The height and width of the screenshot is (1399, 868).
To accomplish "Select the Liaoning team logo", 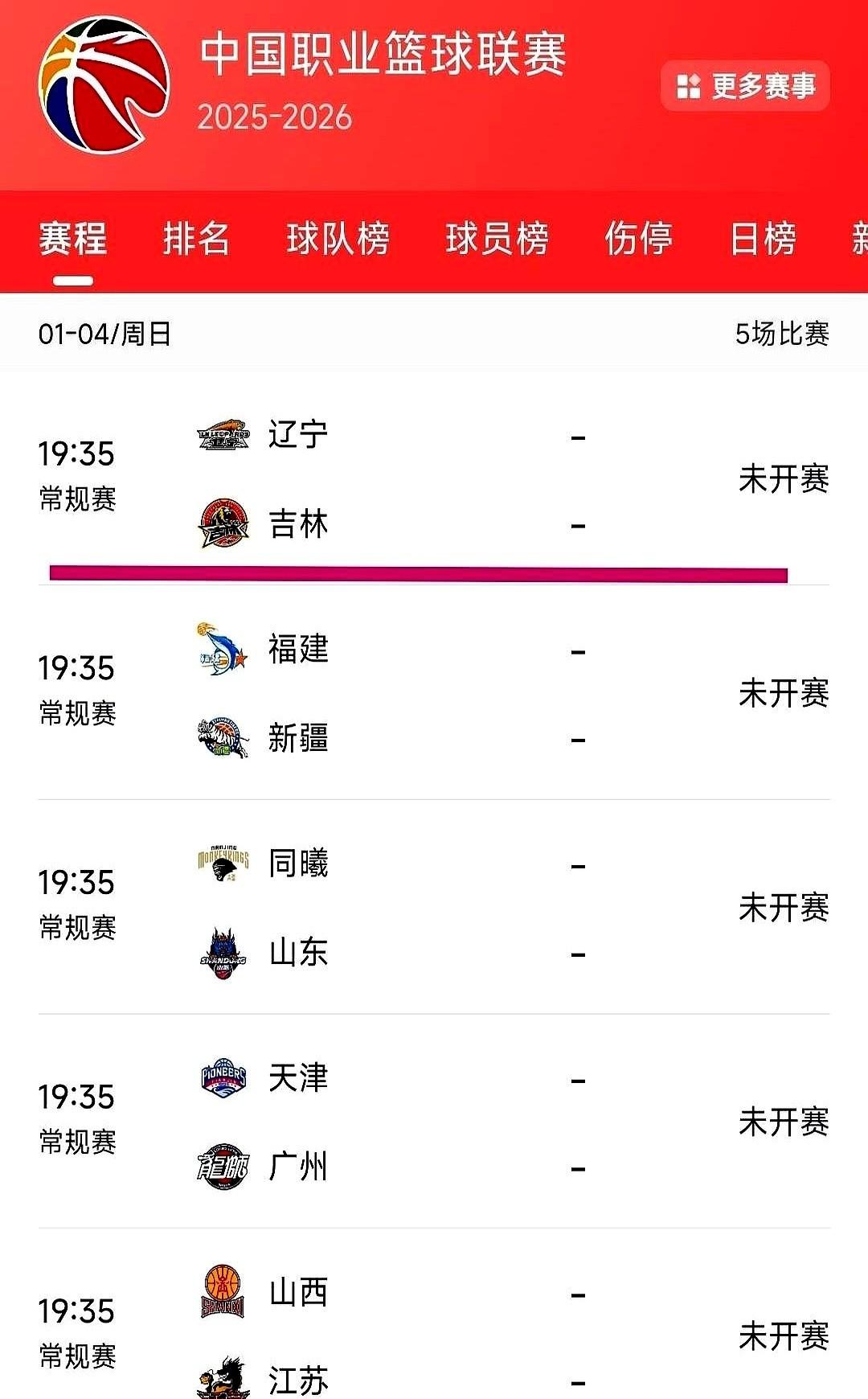I will [223, 434].
